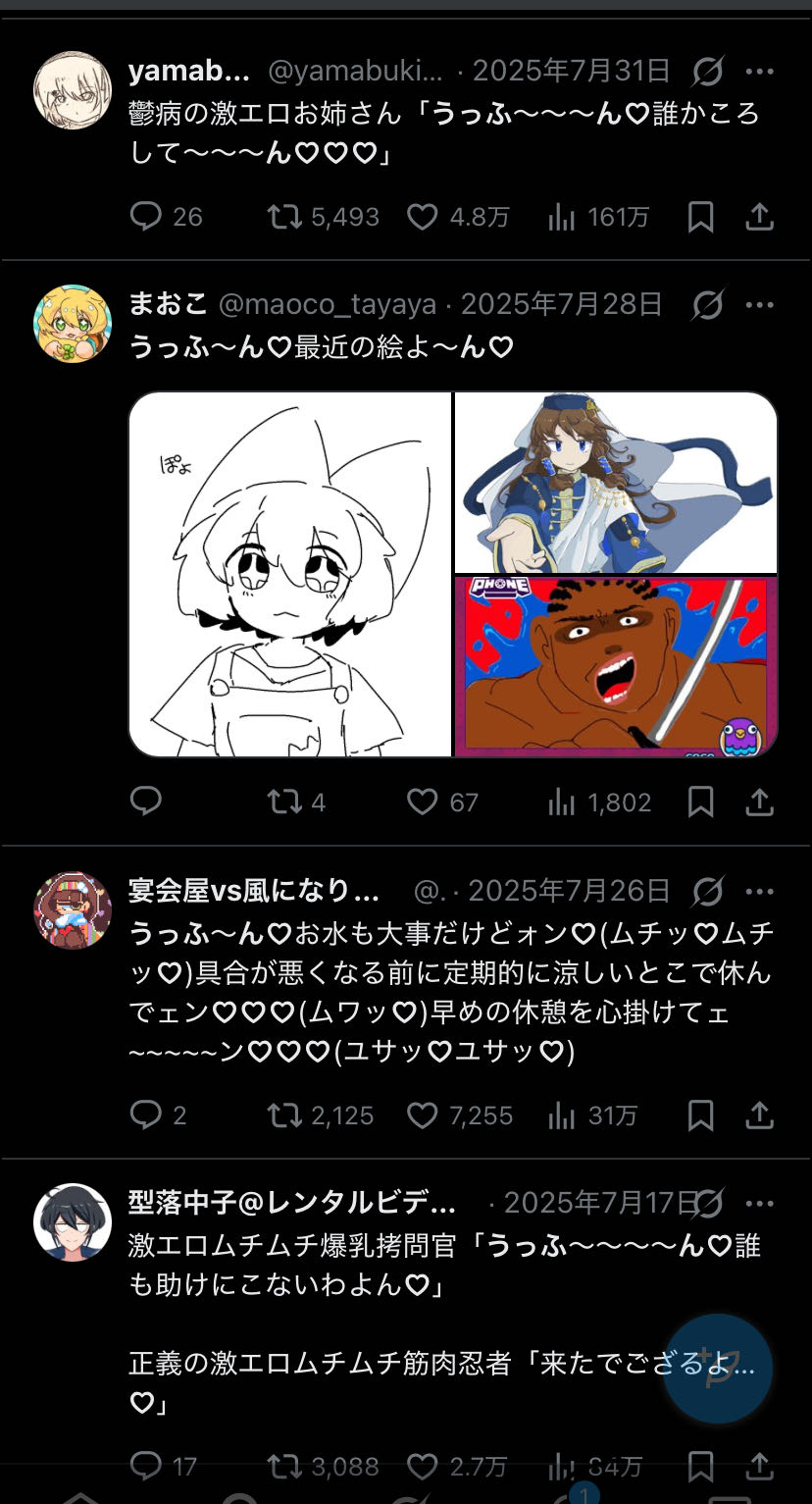Reply to the yamabuki post
Image resolution: width=812 pixels, height=1504 pixels.
(145, 217)
